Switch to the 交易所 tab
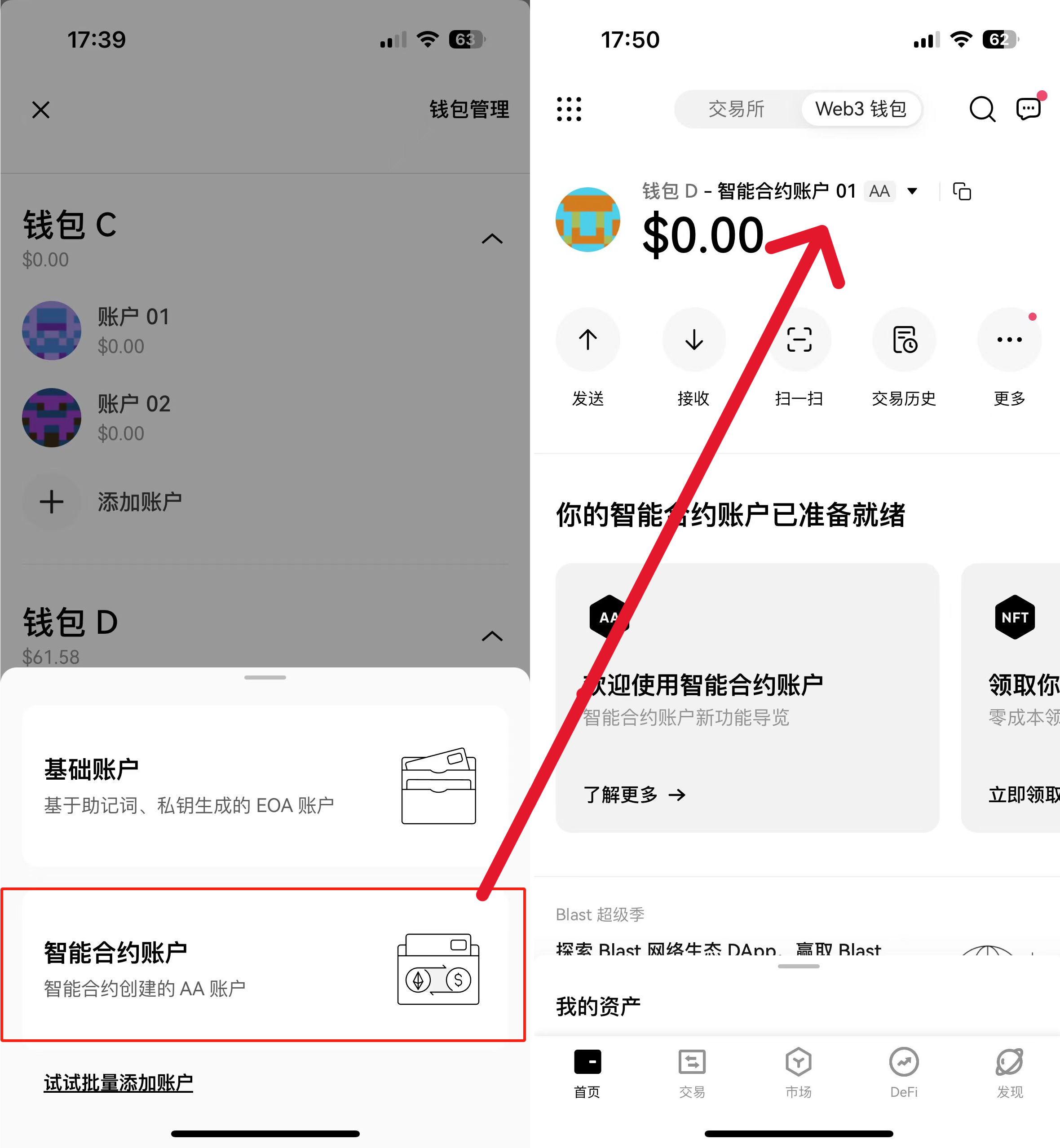The width and height of the screenshot is (1060, 1148). coord(736,109)
